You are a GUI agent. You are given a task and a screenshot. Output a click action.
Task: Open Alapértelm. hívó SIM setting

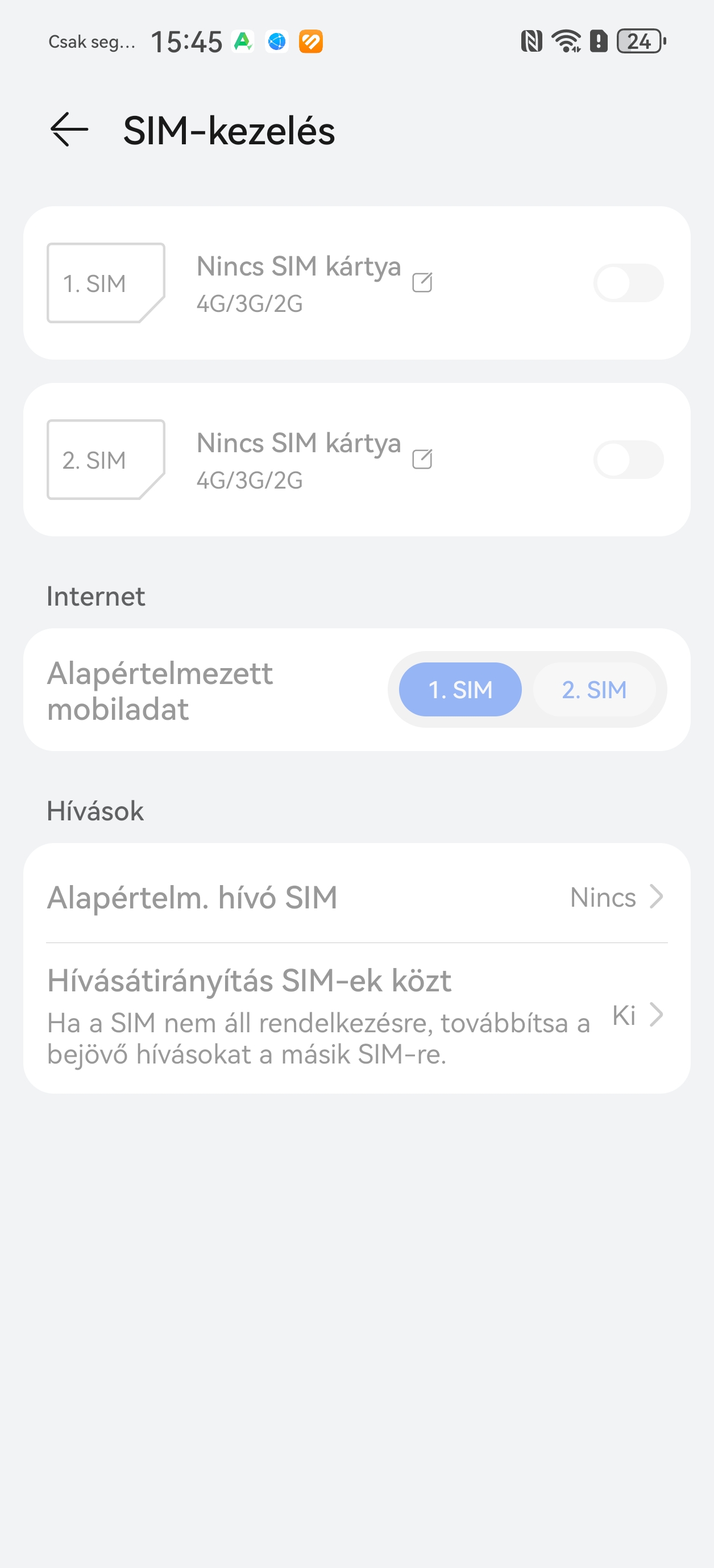[357, 896]
